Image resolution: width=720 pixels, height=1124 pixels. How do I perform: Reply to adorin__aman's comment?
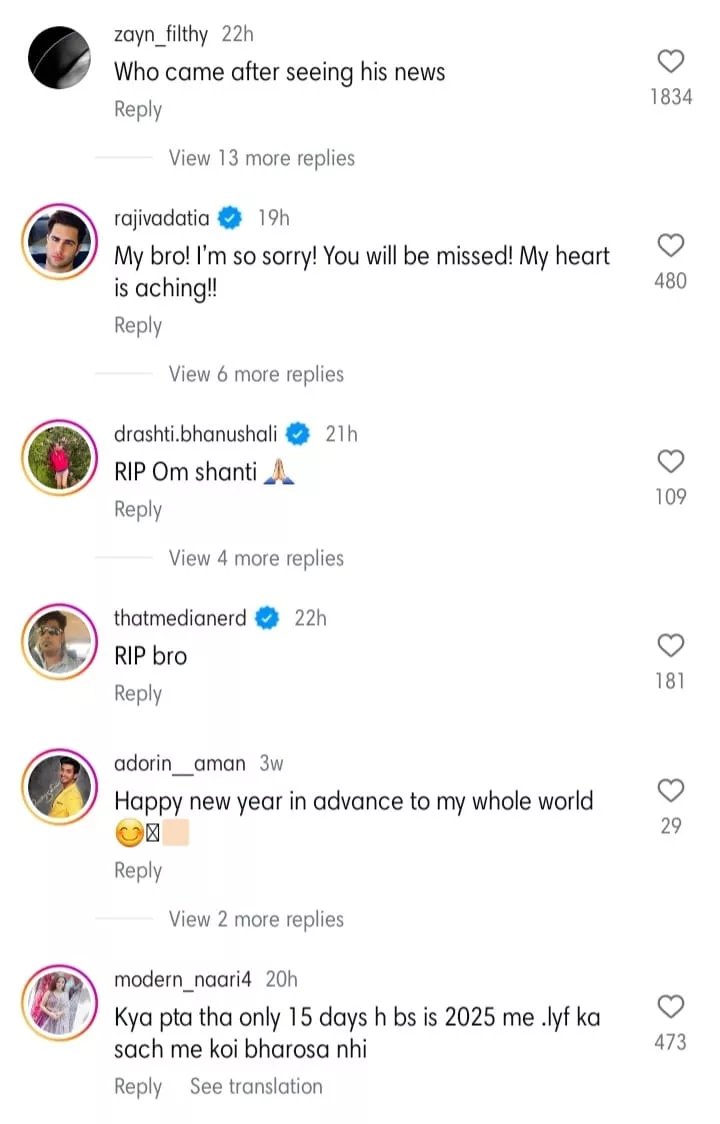coord(138,871)
